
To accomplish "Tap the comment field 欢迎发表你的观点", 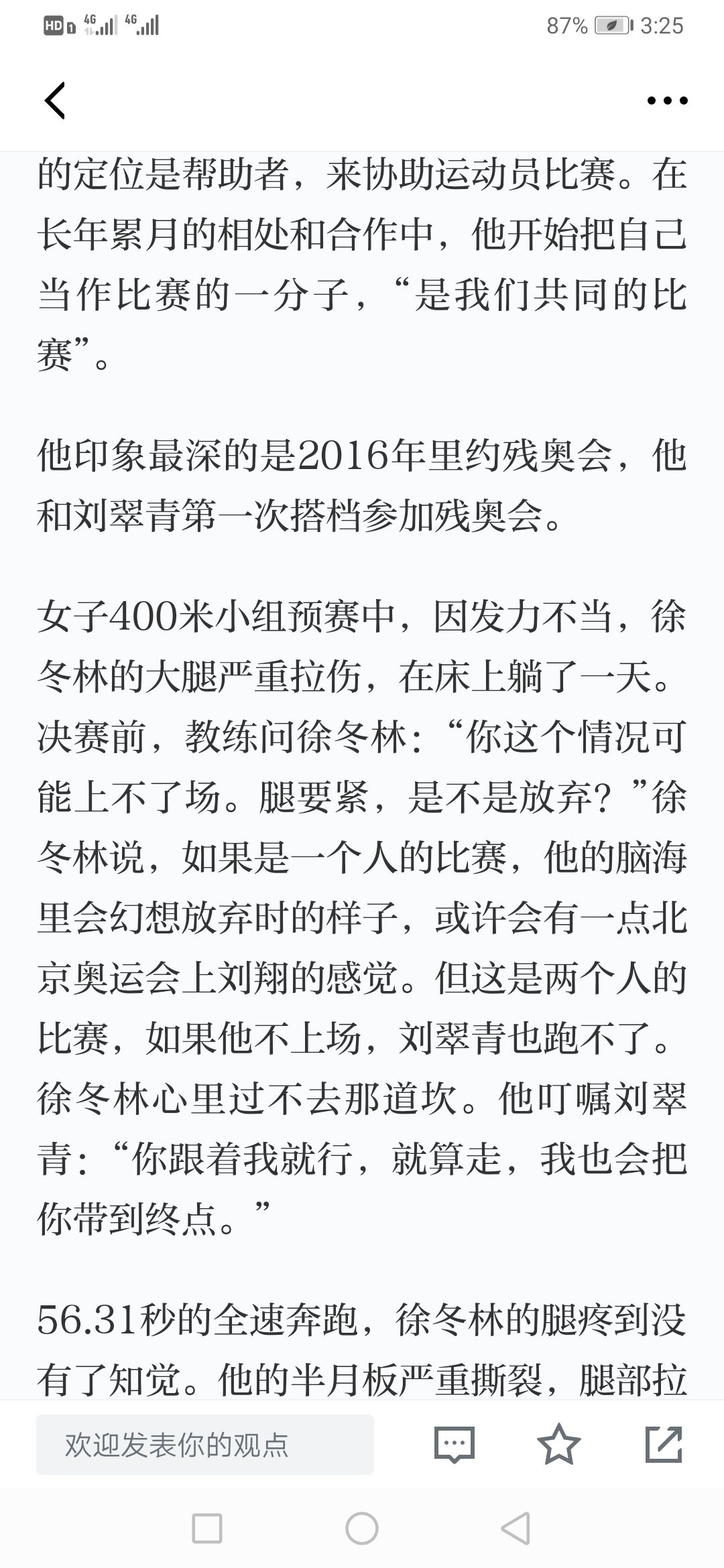I will point(205,1445).
